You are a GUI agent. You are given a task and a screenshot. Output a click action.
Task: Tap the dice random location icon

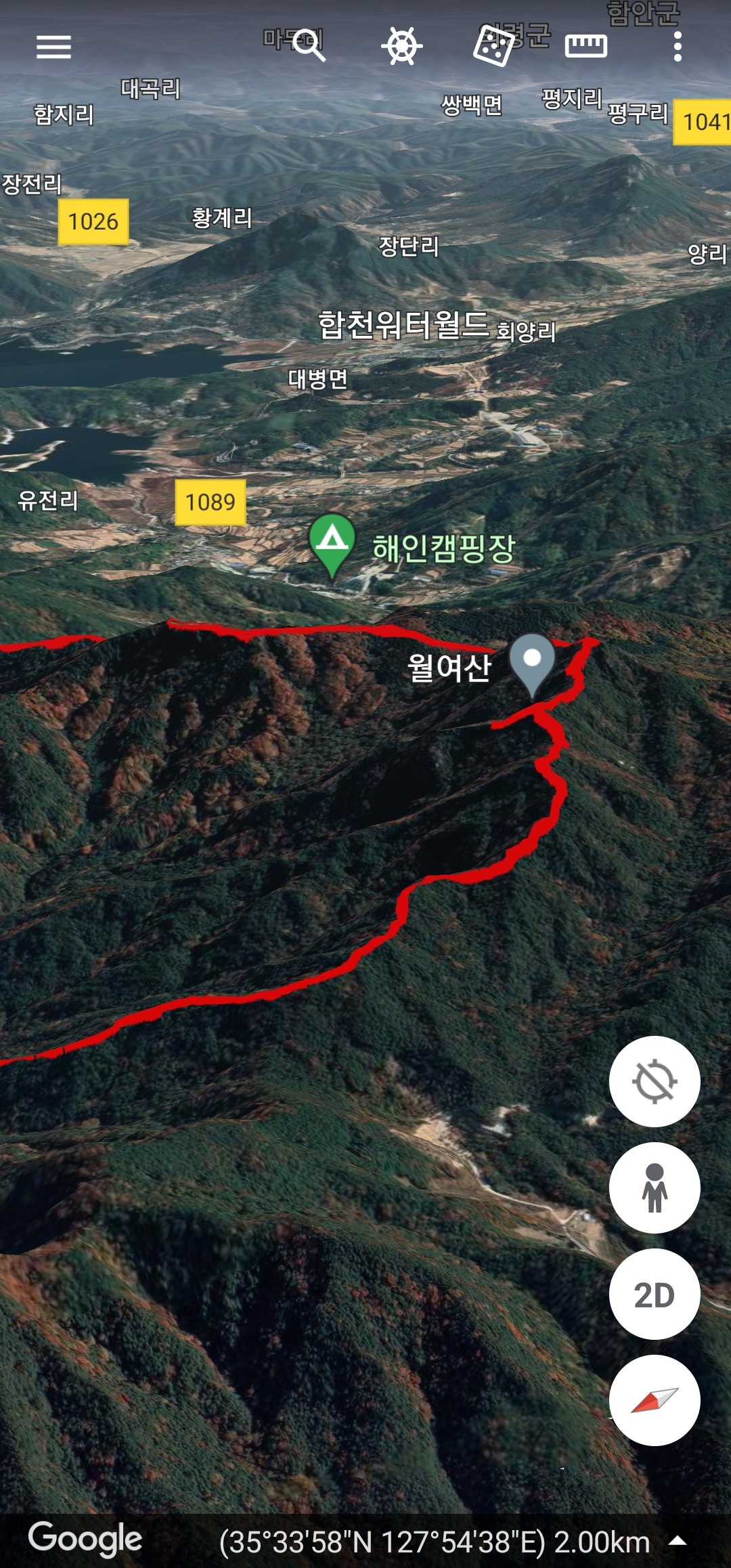pos(493,46)
